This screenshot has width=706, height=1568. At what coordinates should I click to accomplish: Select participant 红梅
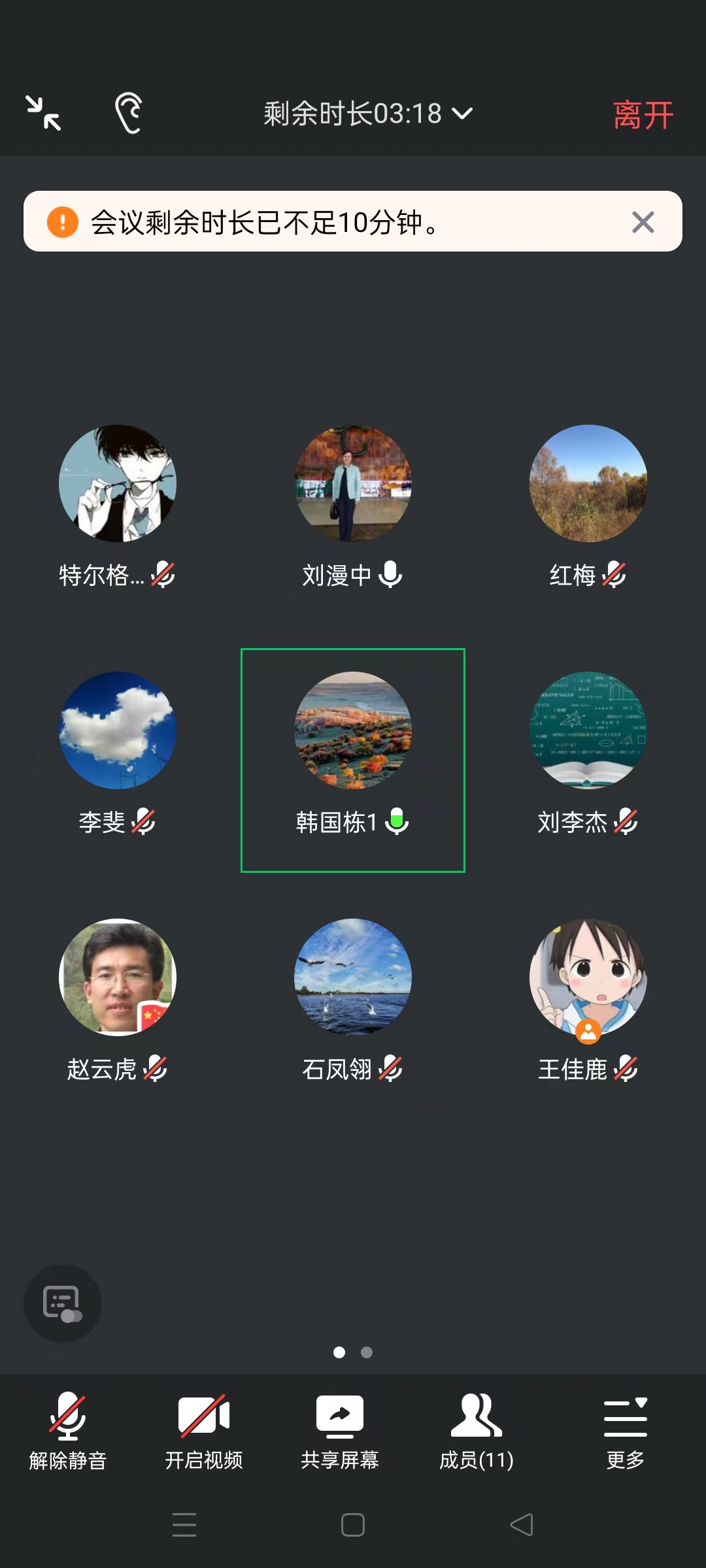click(588, 484)
